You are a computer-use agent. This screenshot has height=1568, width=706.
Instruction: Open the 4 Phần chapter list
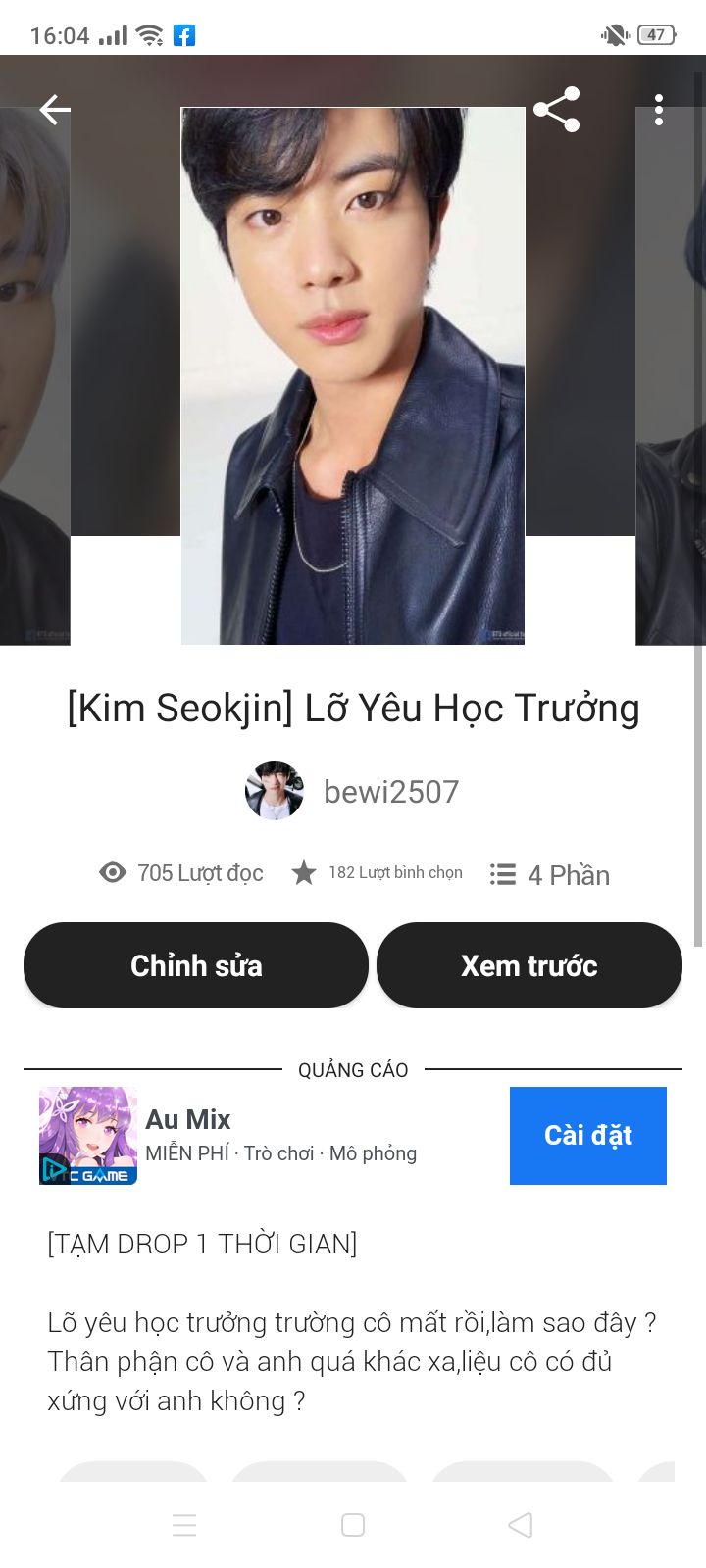(550, 874)
